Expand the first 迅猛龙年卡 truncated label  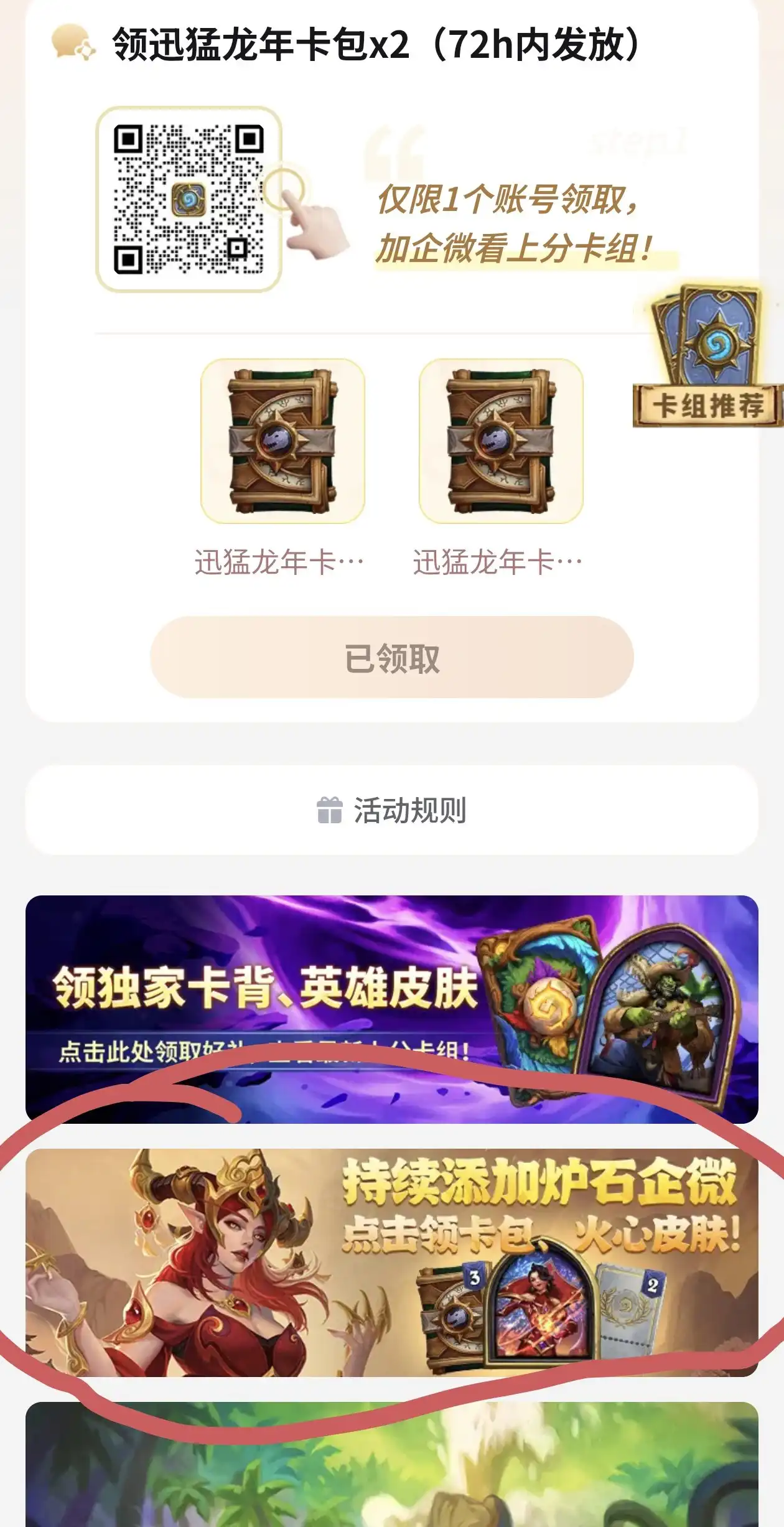[x=281, y=562]
